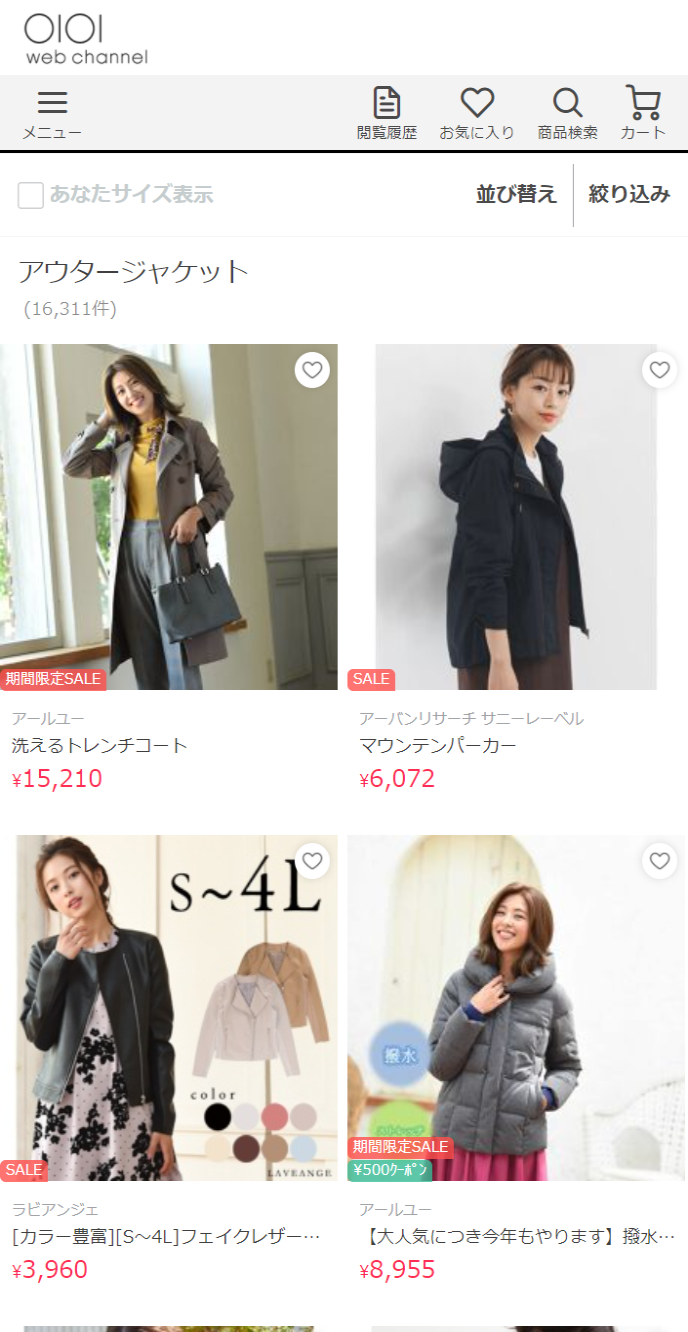
Task: Add the 撥水 down jacket to favorites
Action: coord(659,860)
